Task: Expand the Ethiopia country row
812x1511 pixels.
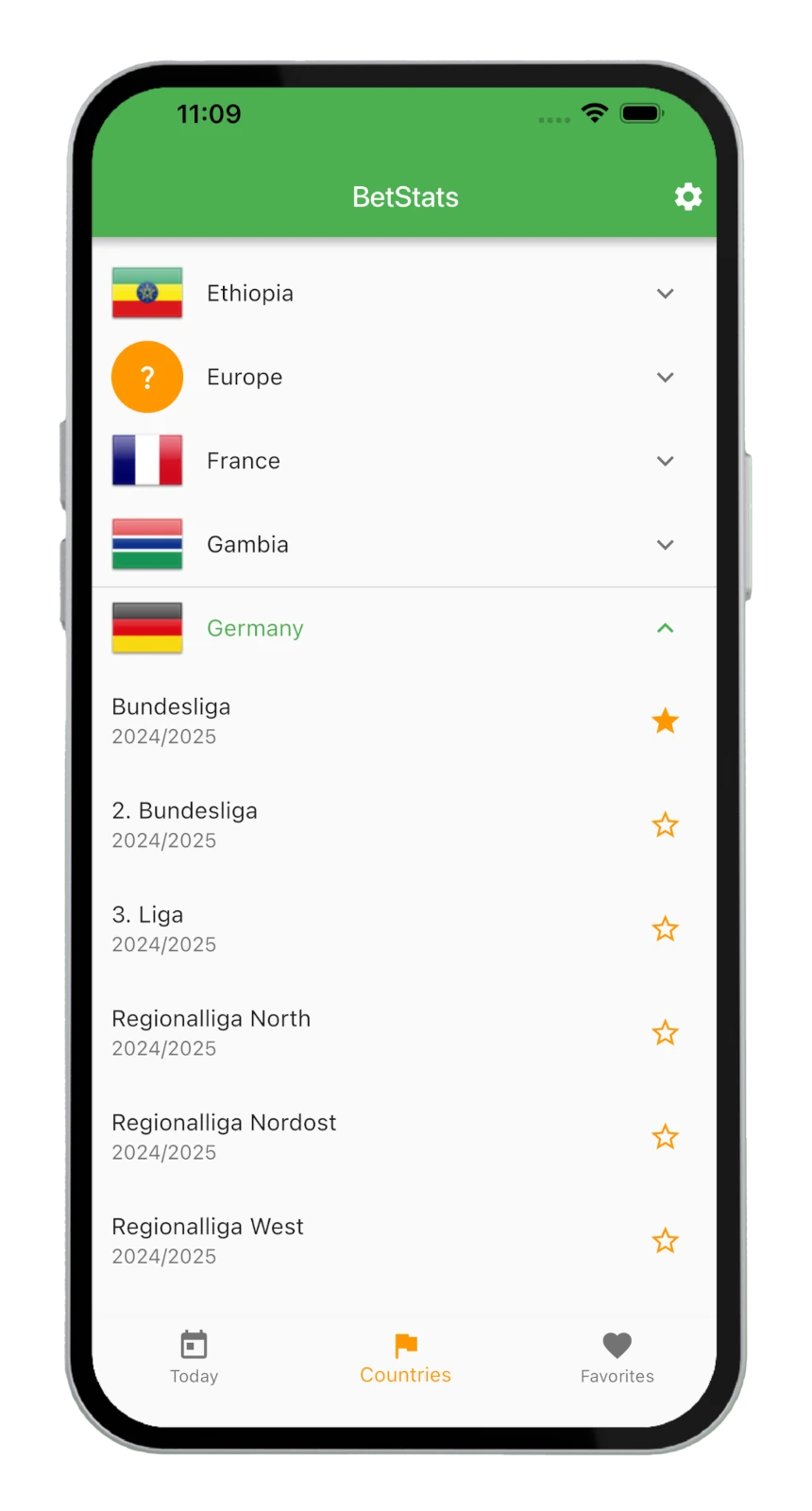Action: coord(665,294)
